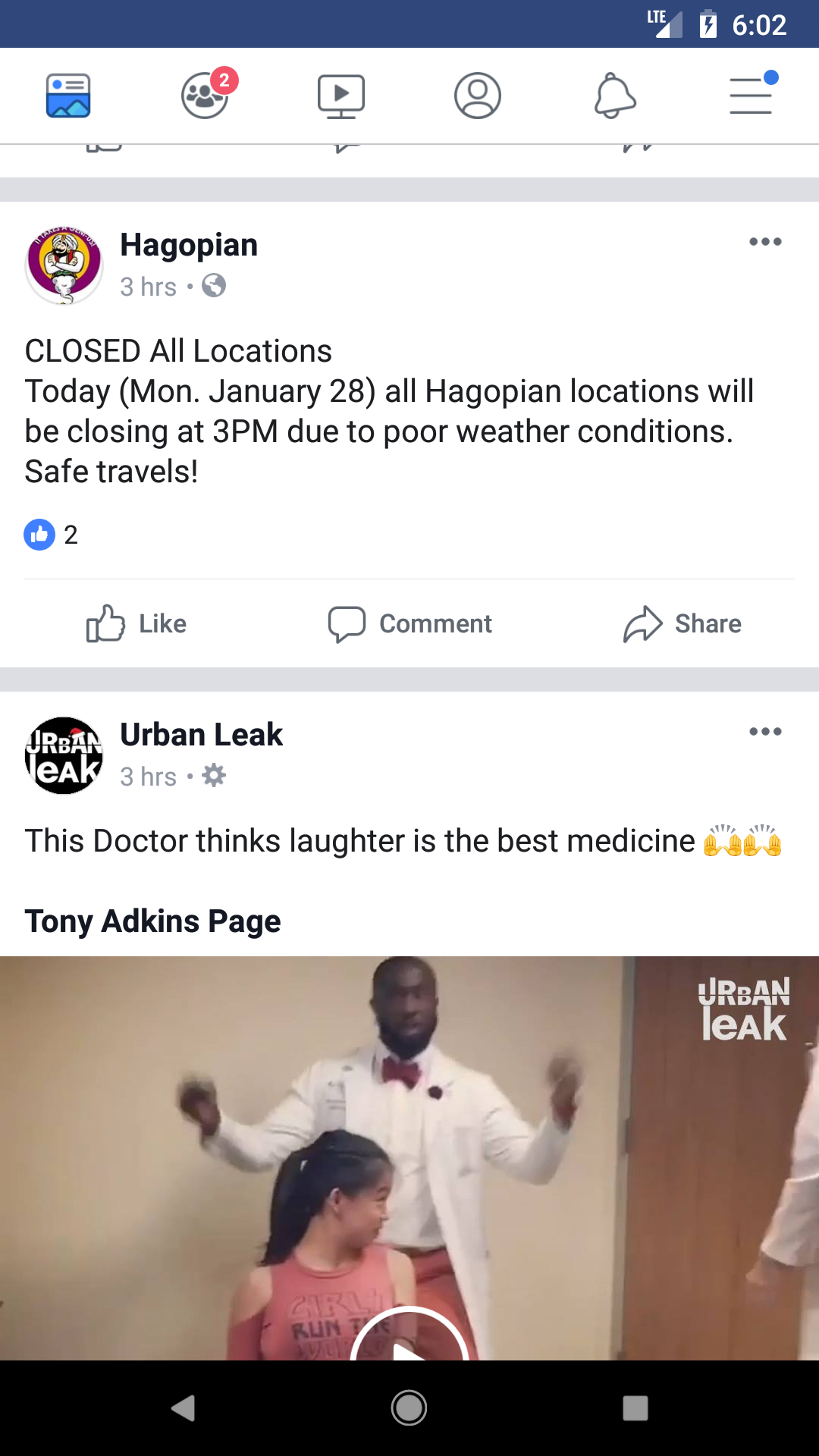Play the Urban Leak doctor video
This screenshot has height=1456, width=819.
409,1342
